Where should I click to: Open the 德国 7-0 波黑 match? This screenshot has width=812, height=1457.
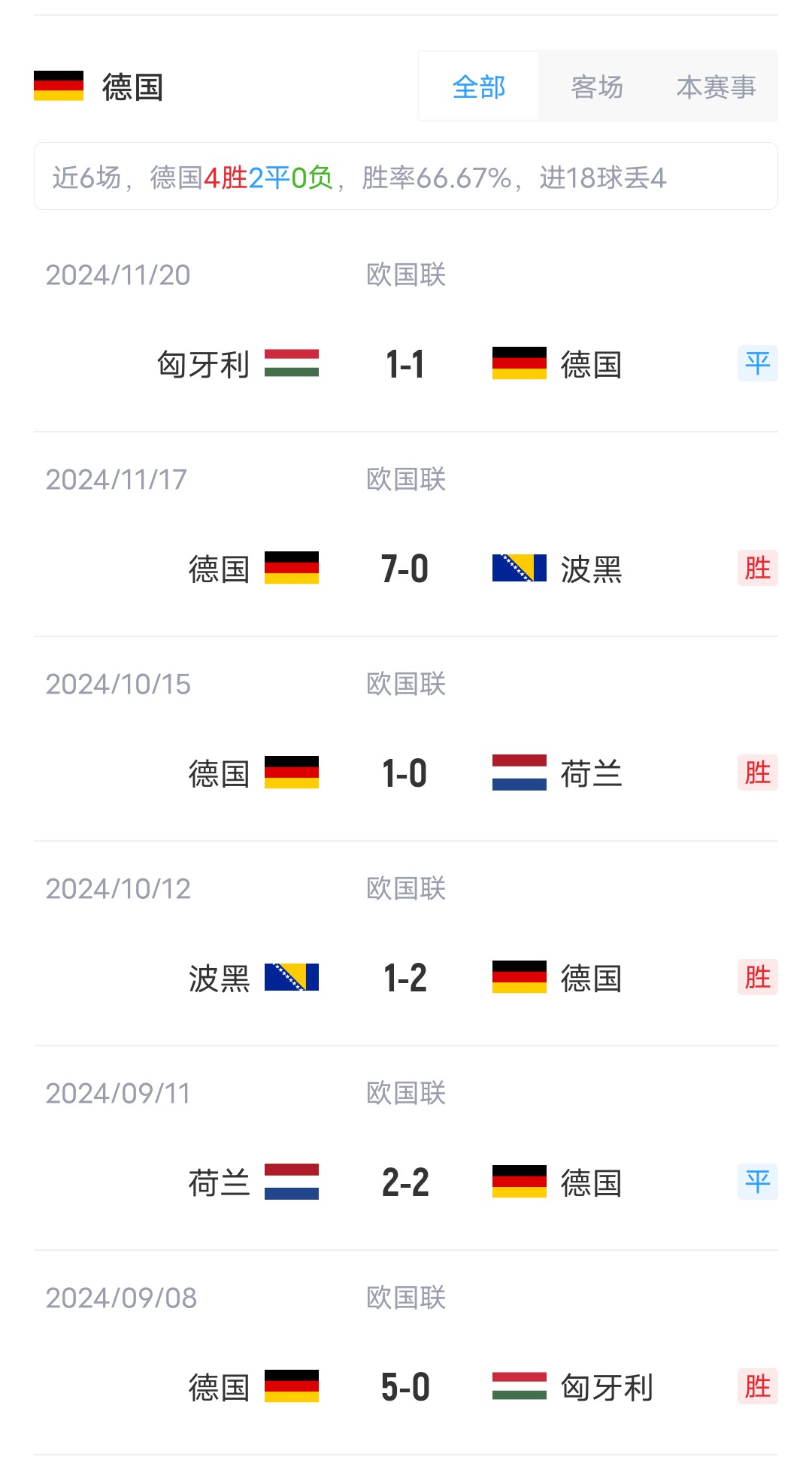tap(405, 569)
